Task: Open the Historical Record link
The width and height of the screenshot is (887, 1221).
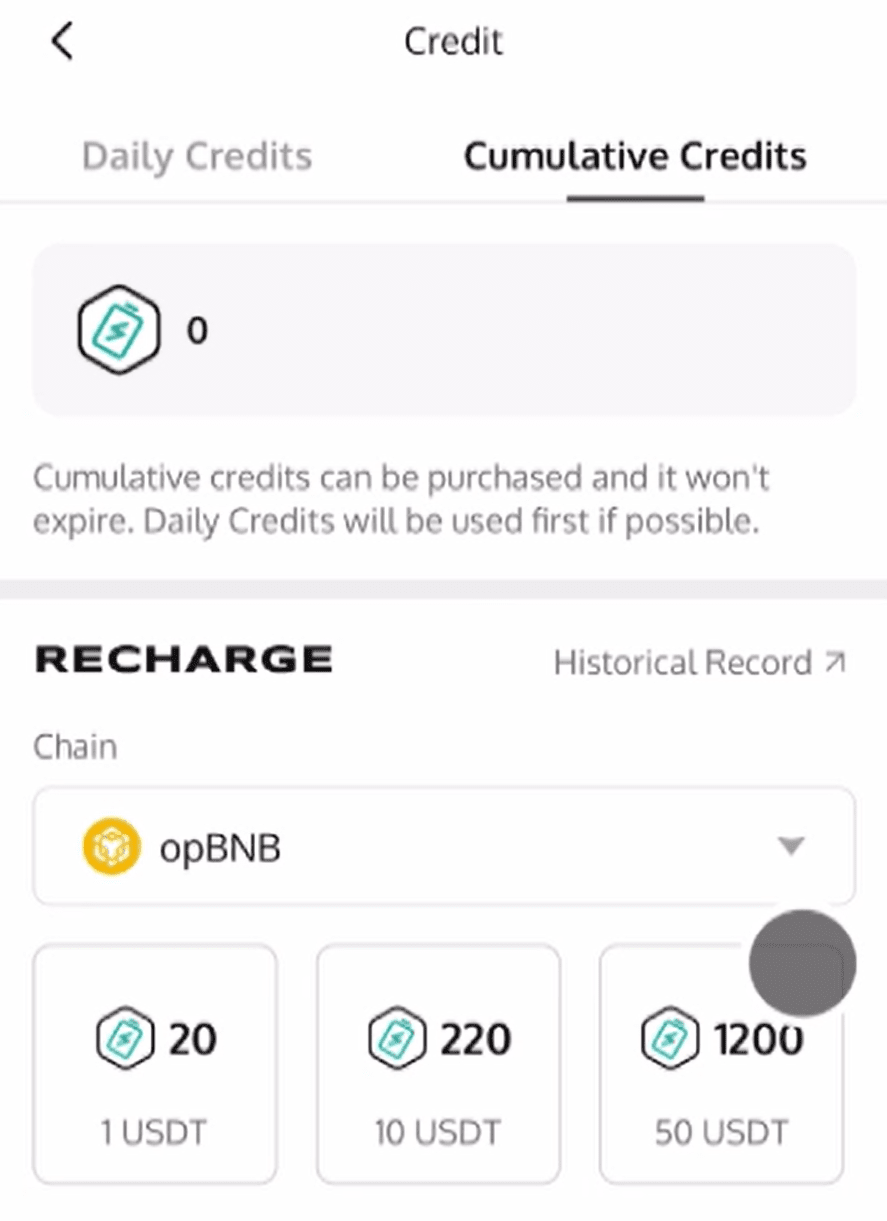Action: pyautogui.click(x=700, y=663)
